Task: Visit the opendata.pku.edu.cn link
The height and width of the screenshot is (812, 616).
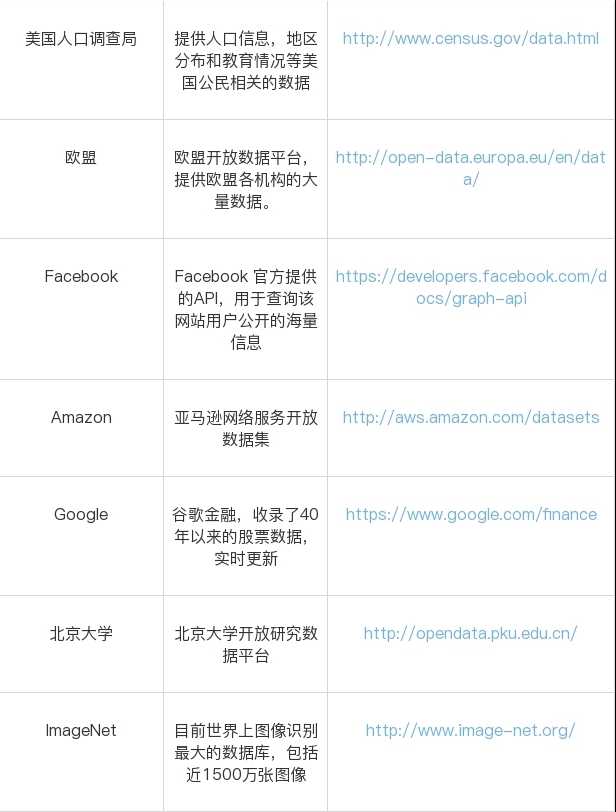Action: click(x=470, y=633)
